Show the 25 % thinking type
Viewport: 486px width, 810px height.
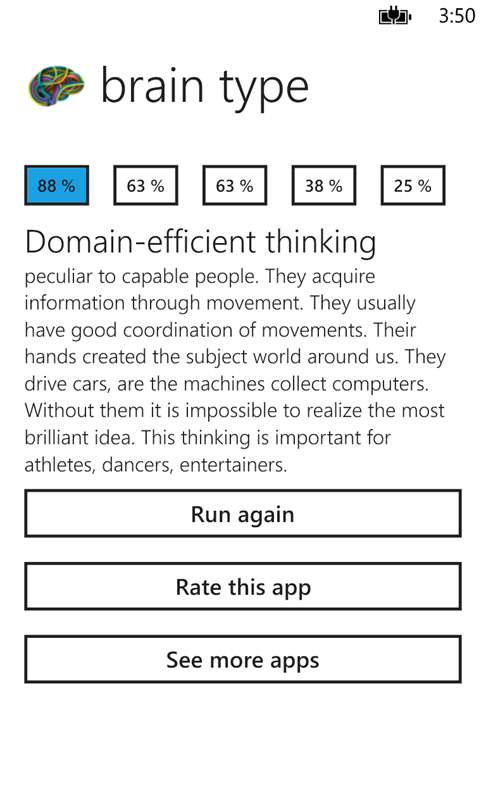[413, 185]
